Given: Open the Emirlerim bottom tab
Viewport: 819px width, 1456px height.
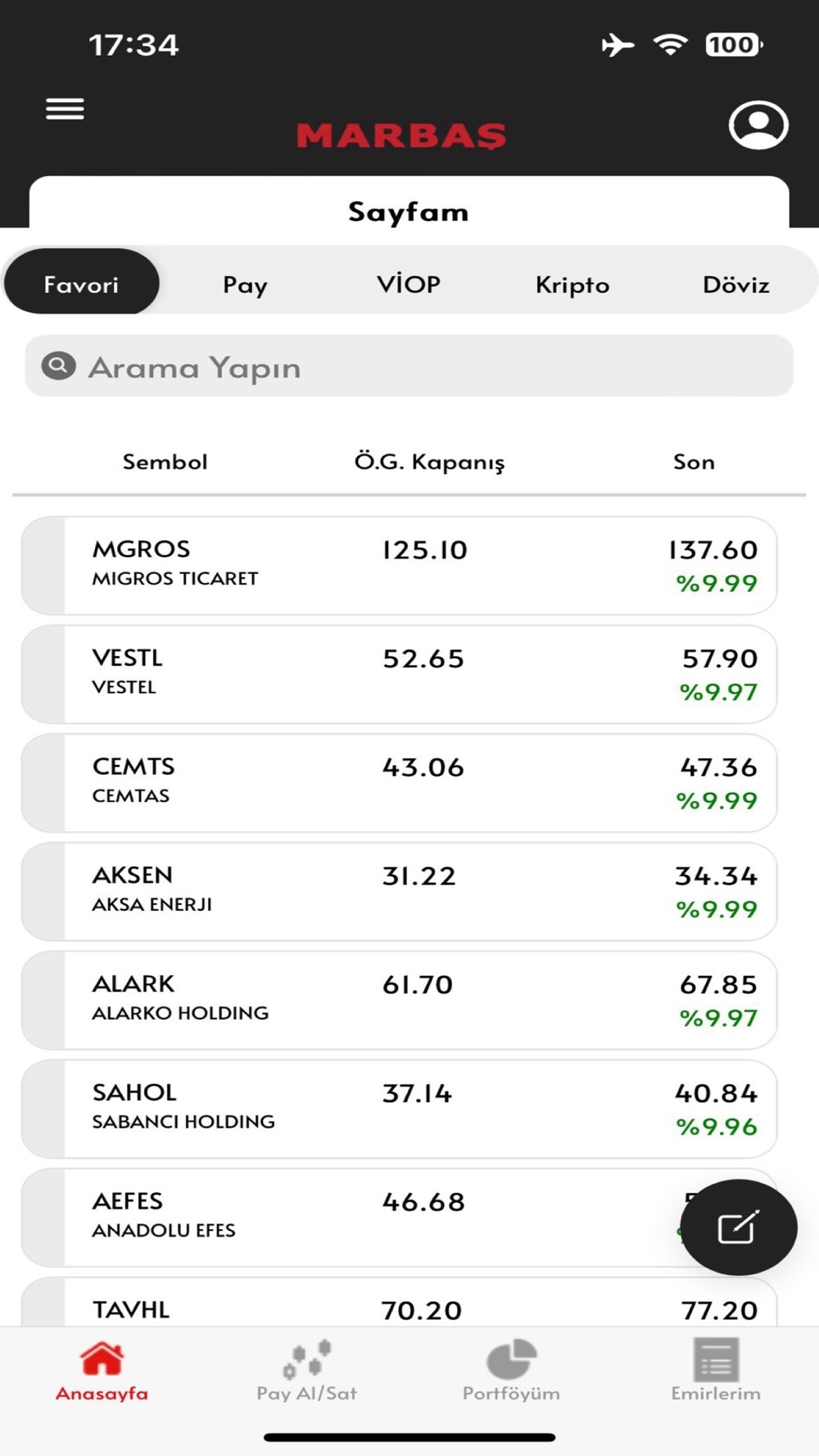Looking at the screenshot, I should [x=716, y=1371].
